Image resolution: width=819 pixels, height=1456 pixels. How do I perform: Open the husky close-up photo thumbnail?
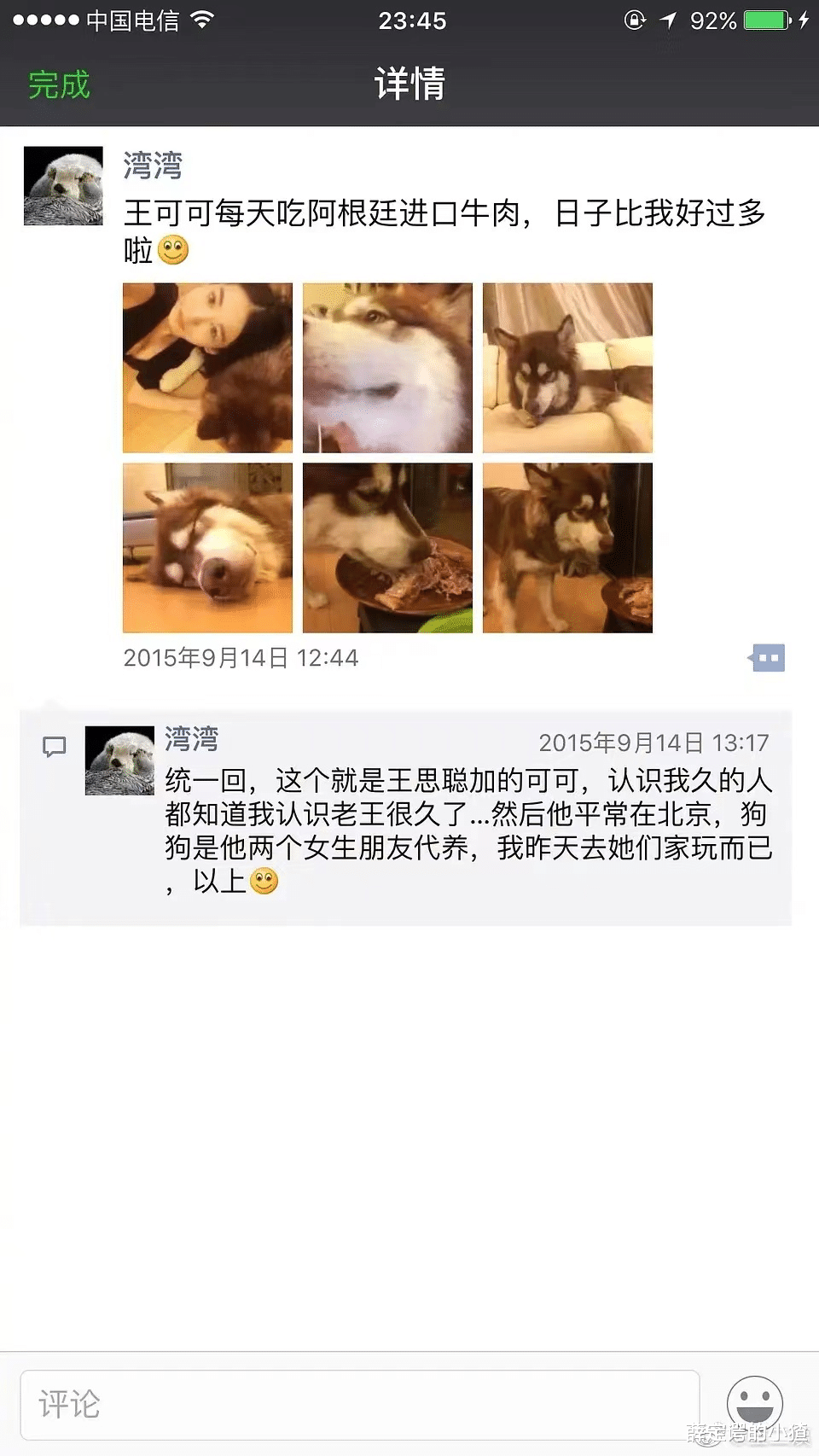tap(387, 368)
